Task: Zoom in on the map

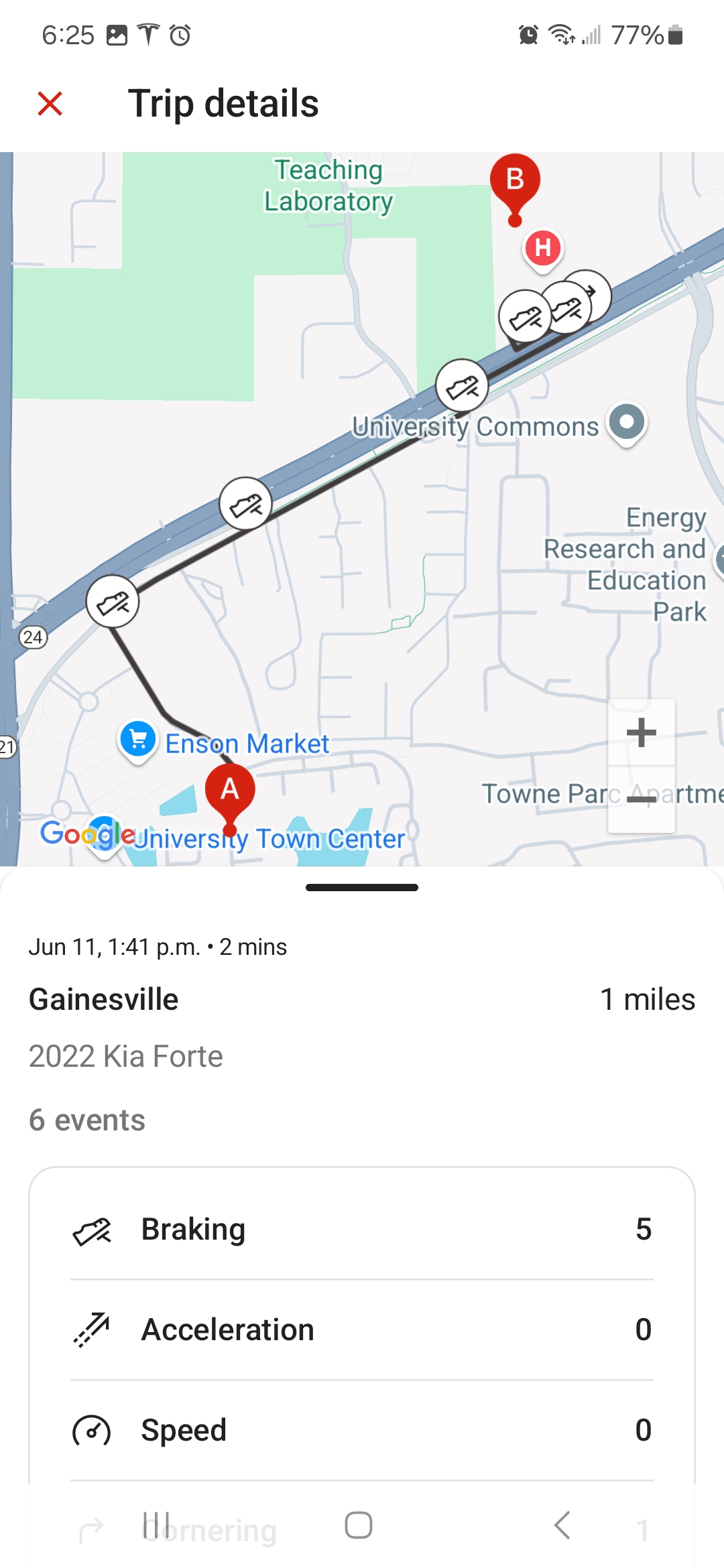Action: pos(641,732)
